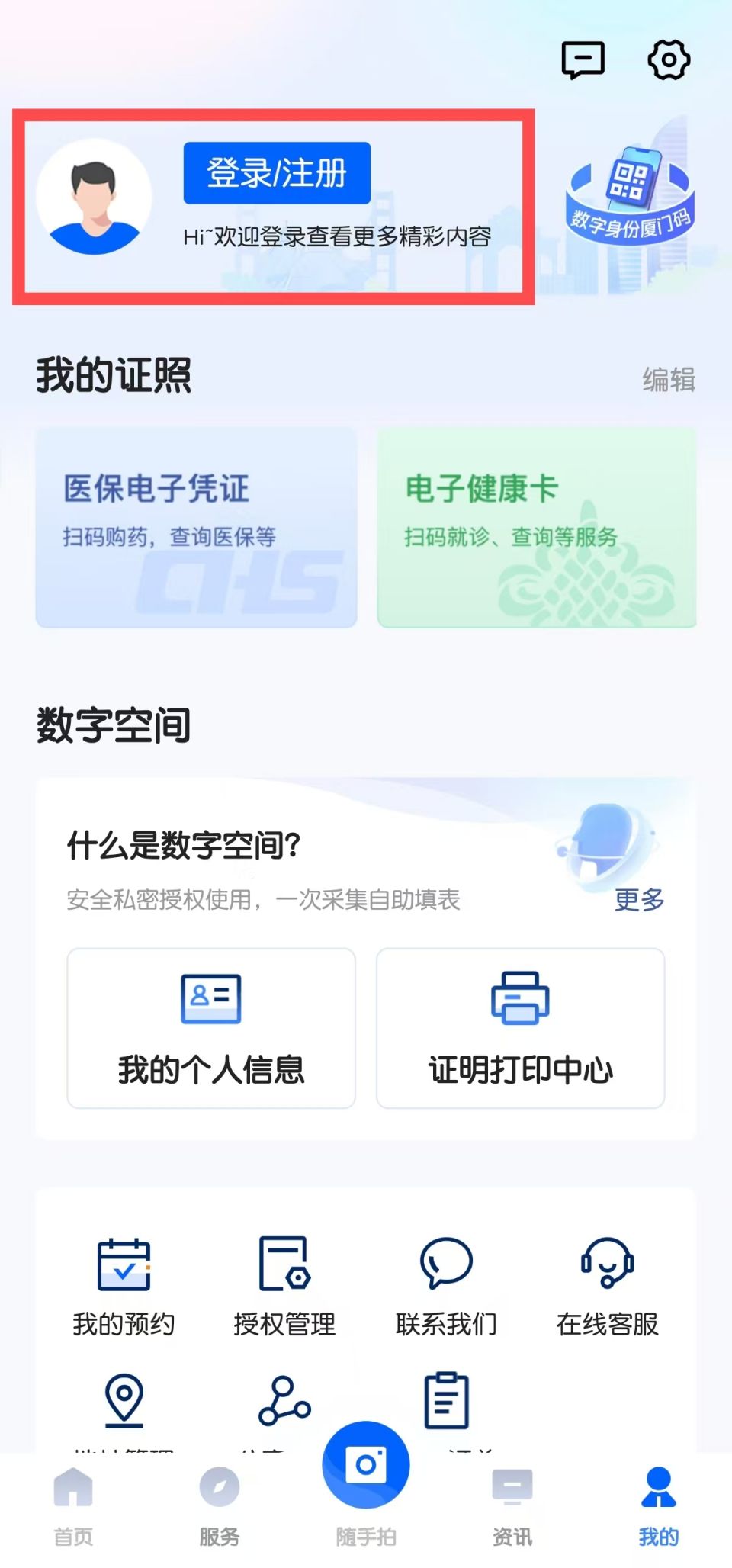Select 联系我们
The height and width of the screenshot is (1568, 732).
click(x=446, y=1287)
